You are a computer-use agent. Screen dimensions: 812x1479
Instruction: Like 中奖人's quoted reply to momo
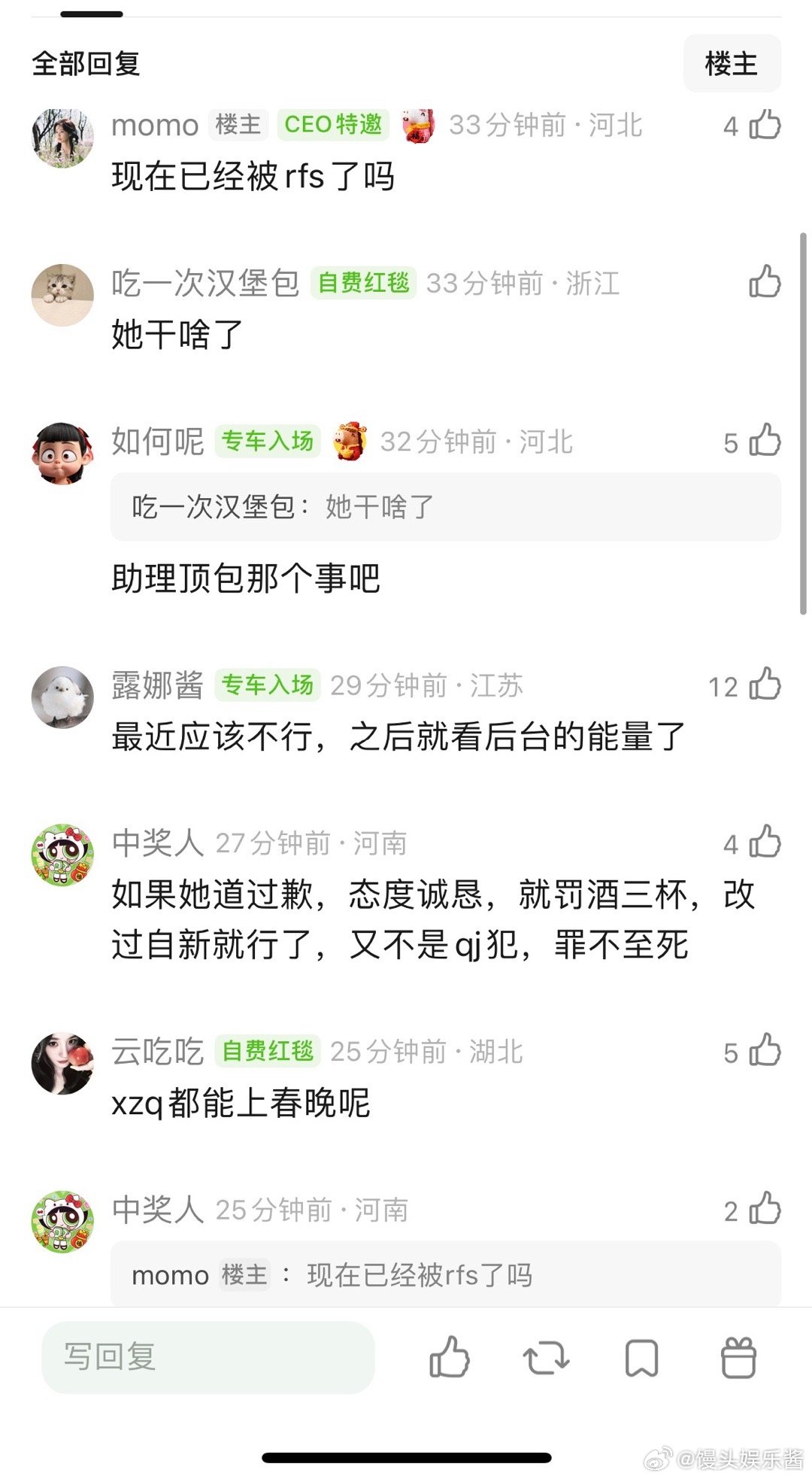[764, 1211]
